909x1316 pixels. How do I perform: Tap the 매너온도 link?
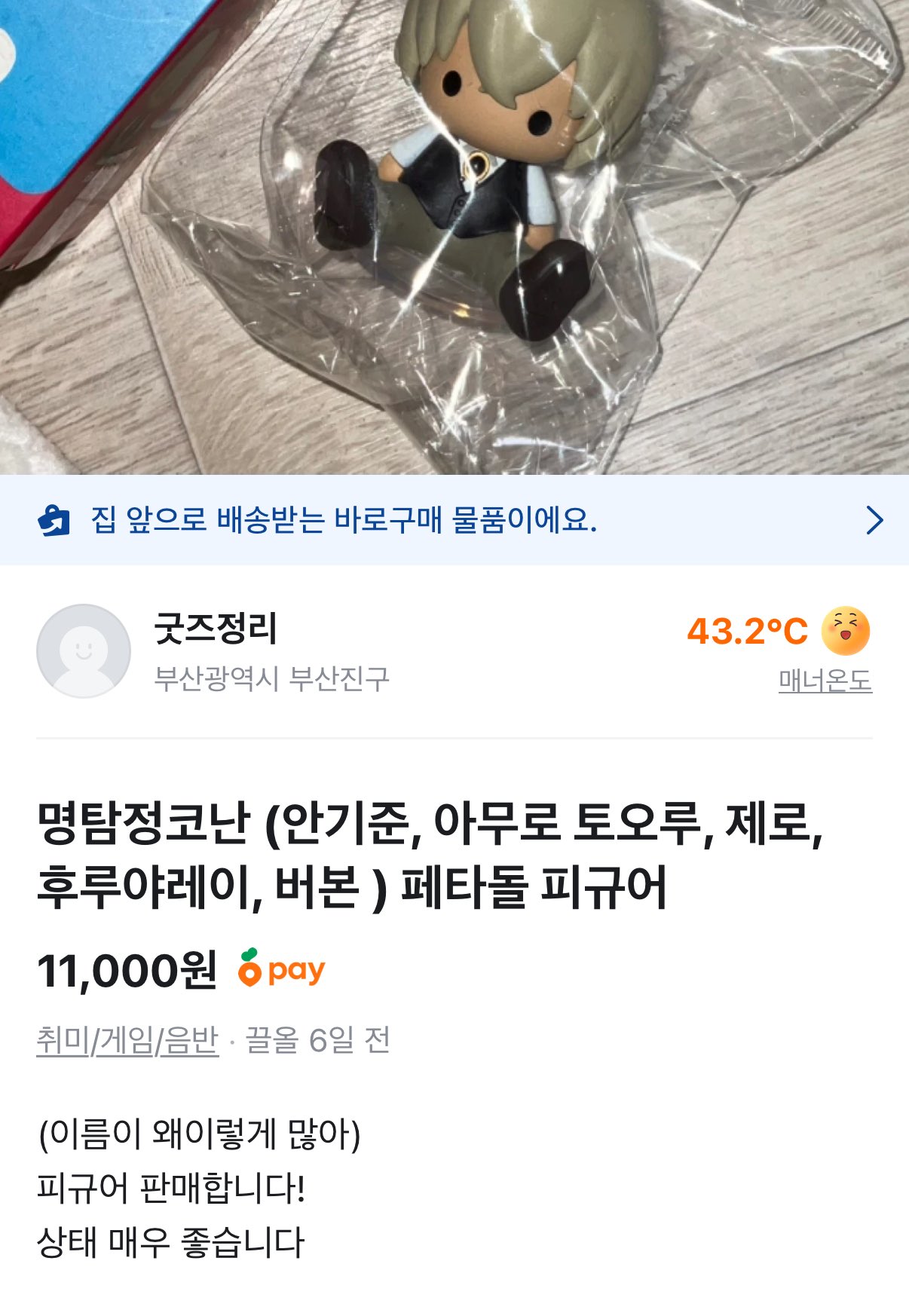point(825,681)
